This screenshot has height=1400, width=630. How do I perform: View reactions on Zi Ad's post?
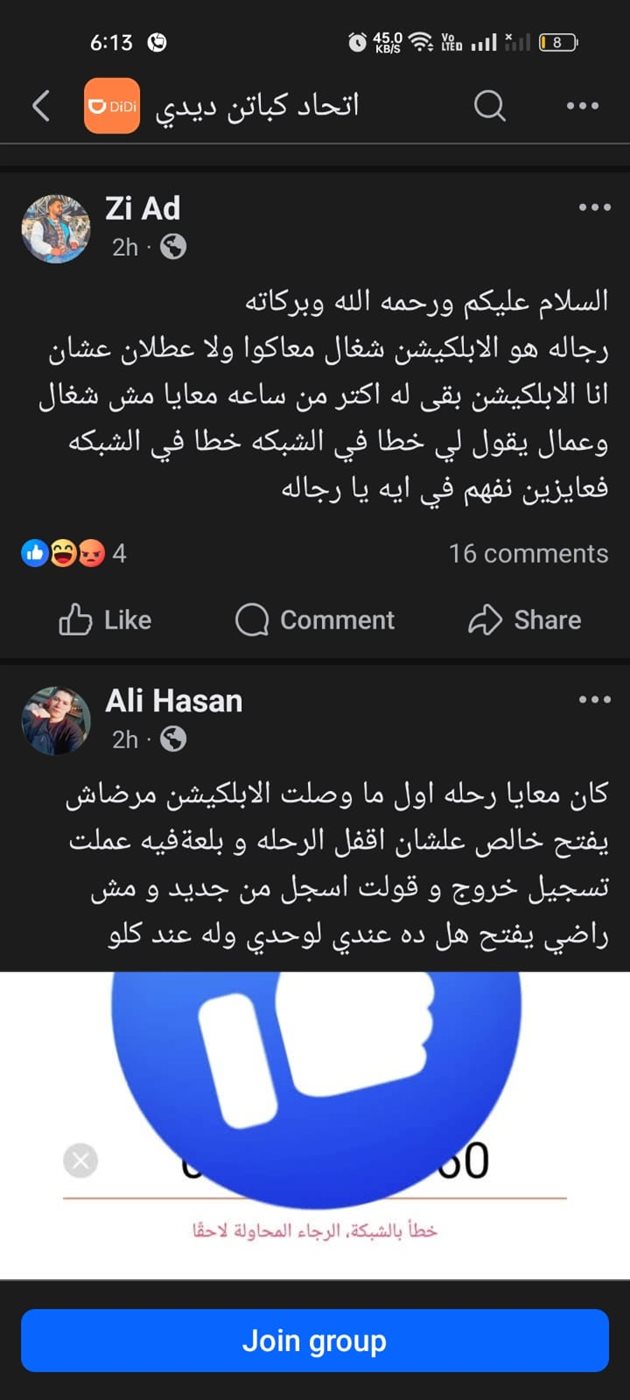point(75,553)
